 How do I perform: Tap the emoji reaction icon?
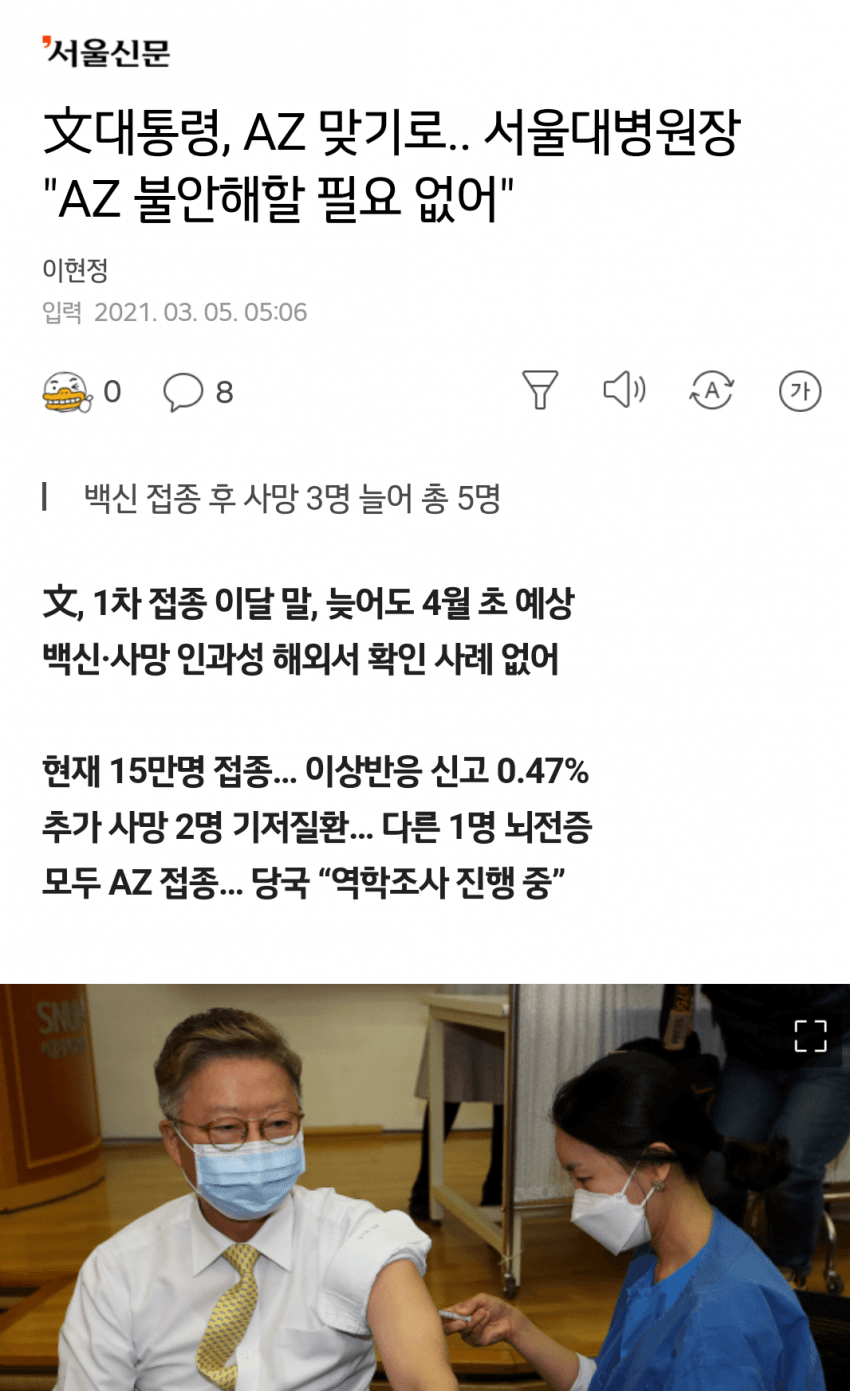[66, 391]
